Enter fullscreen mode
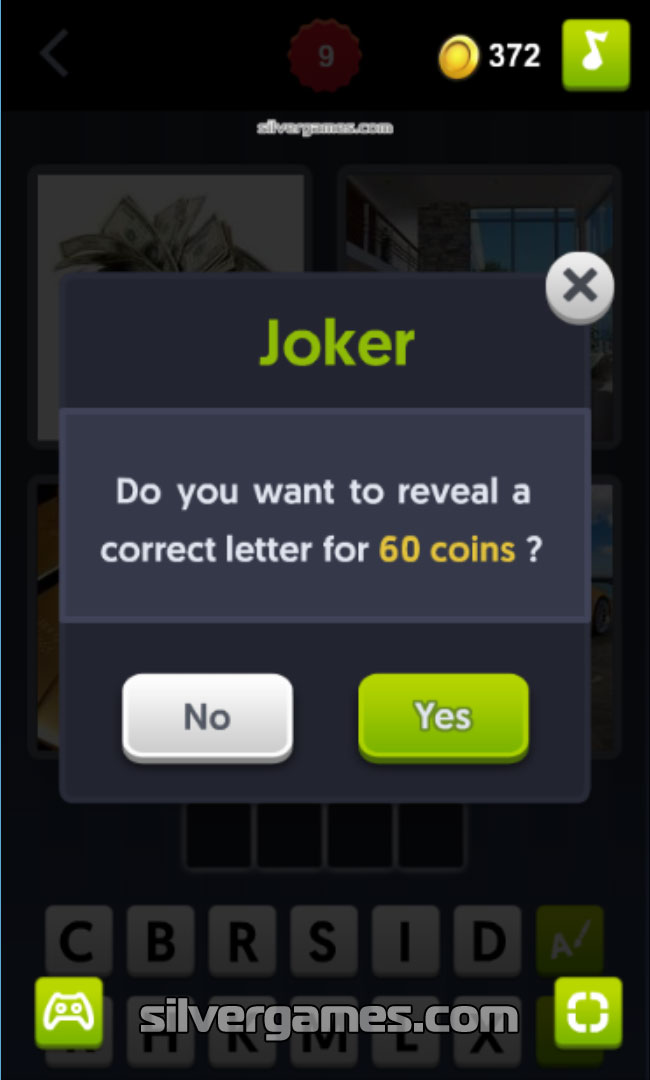Screen dimensions: 650x1080 588,1012
